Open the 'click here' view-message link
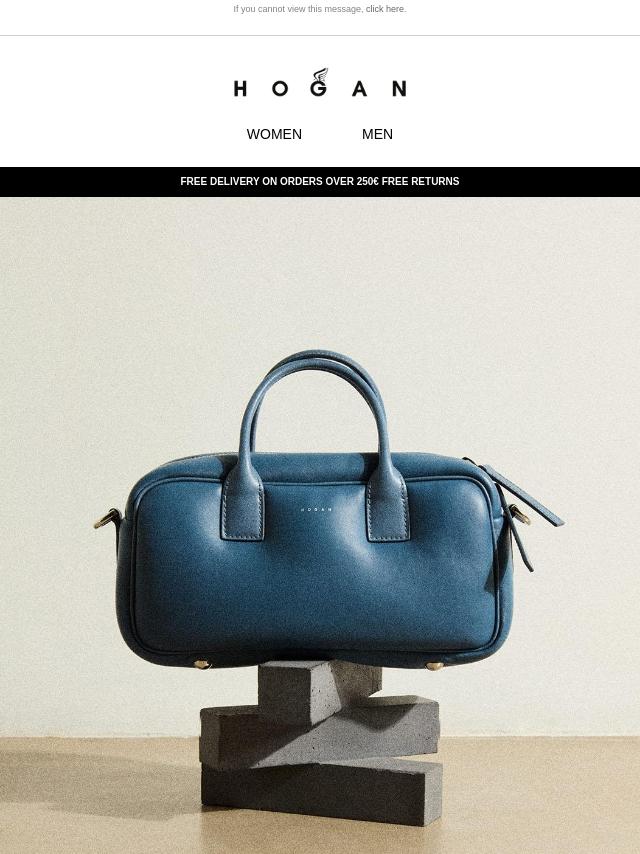This screenshot has height=854, width=640. (x=384, y=9)
